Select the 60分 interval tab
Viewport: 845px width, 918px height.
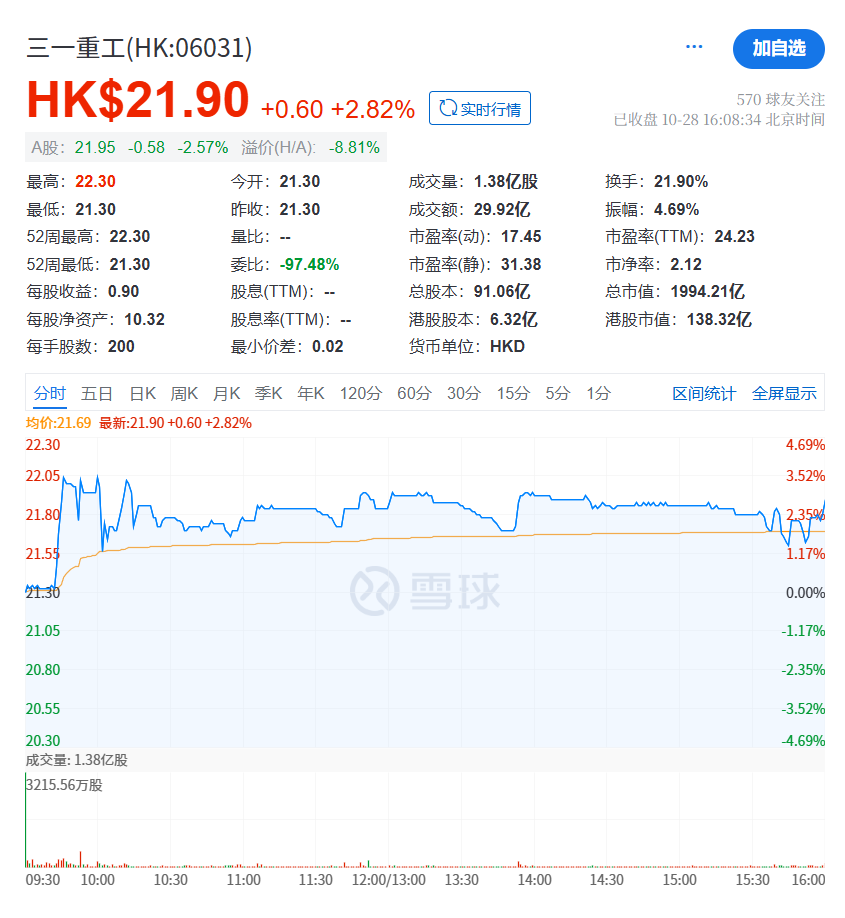tap(414, 394)
